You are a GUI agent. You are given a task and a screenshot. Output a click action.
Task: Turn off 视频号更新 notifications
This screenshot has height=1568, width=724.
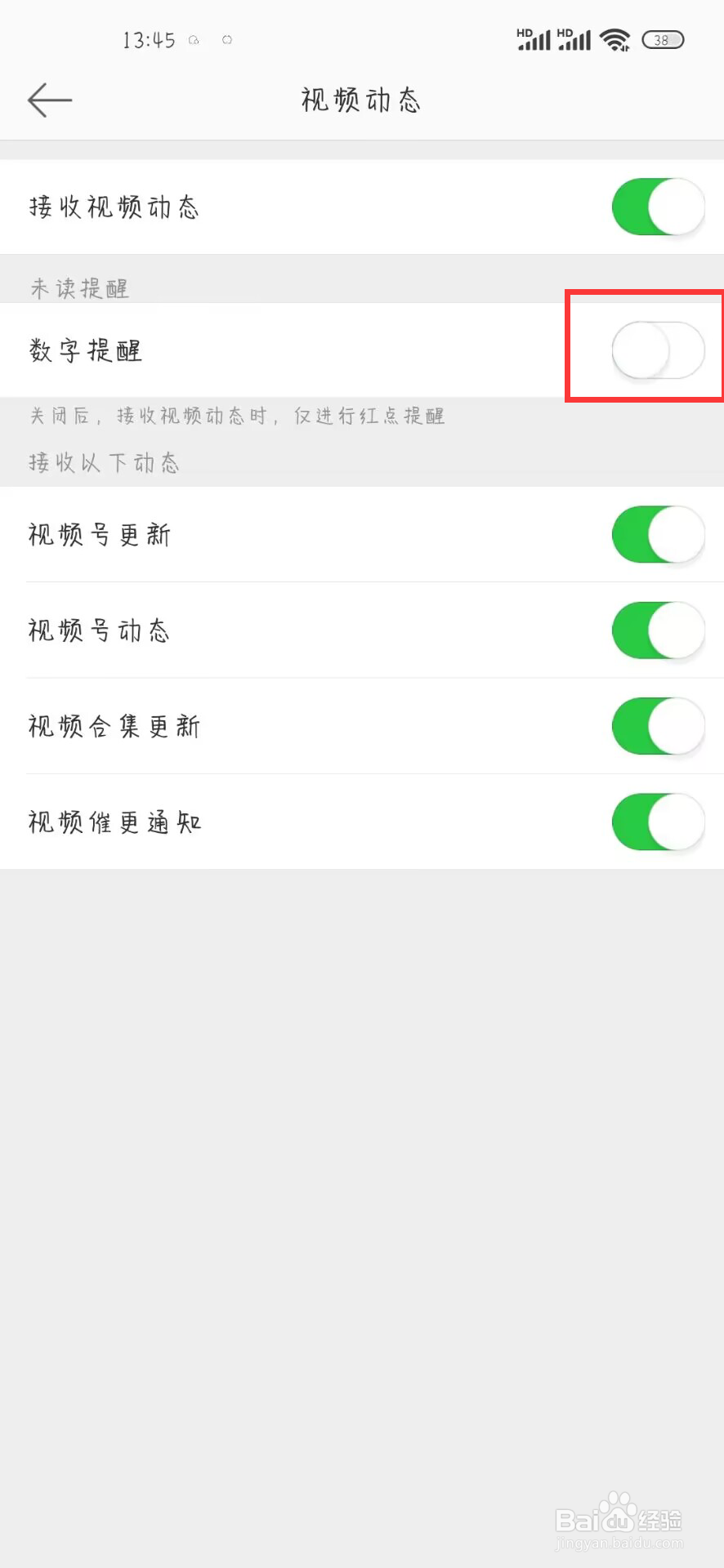click(658, 535)
